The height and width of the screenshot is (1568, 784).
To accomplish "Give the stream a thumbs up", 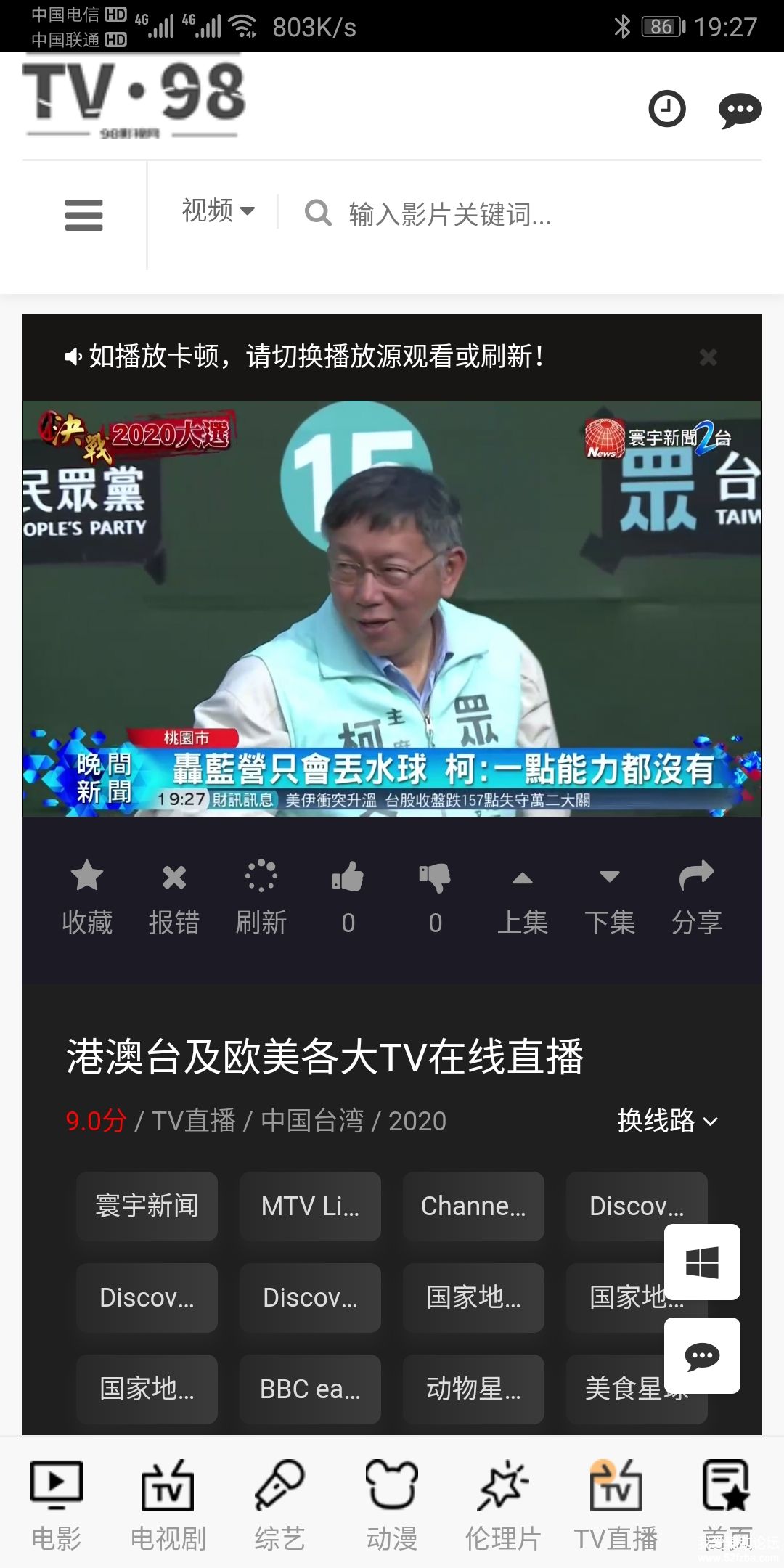I will pyautogui.click(x=348, y=897).
